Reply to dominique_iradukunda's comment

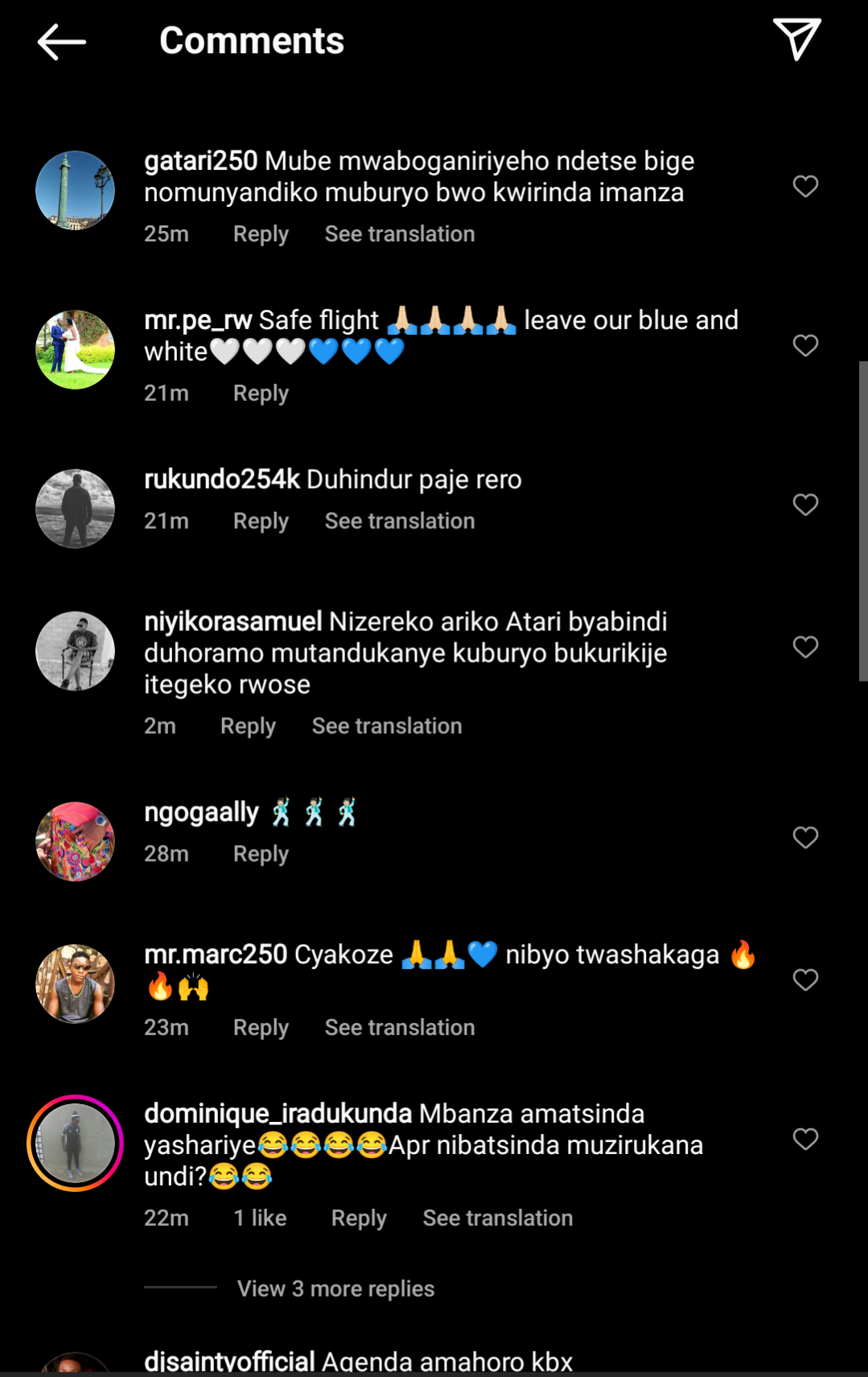click(x=359, y=1218)
